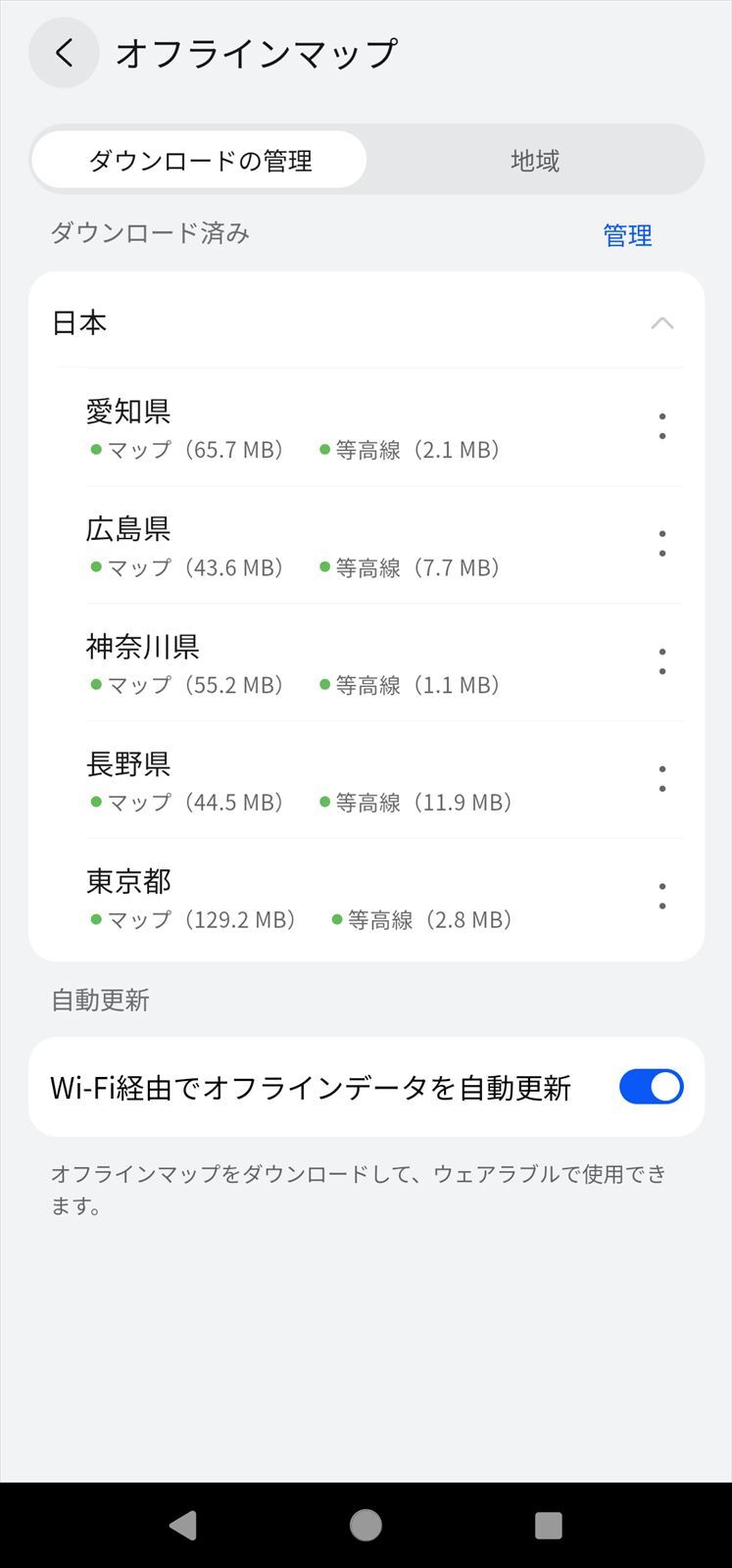
Task: Open more options for 東京都
Action: pyautogui.click(x=662, y=896)
